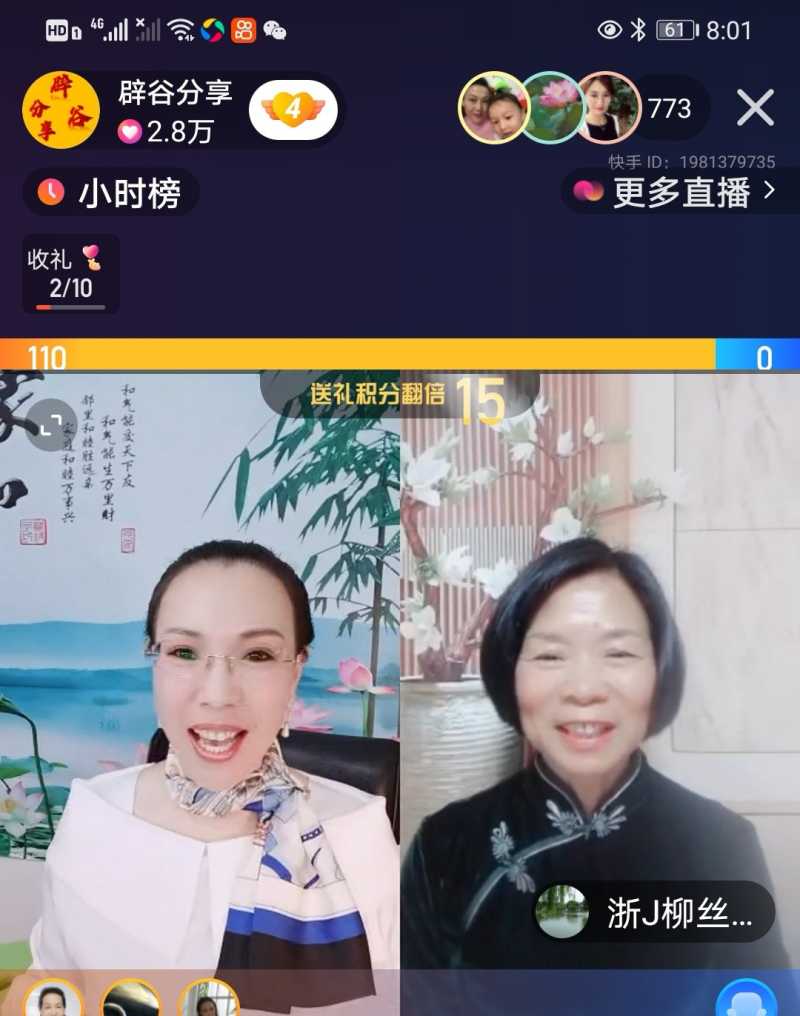
Task: Open the 辟谷分享 streamer profile
Action: [x=61, y=110]
